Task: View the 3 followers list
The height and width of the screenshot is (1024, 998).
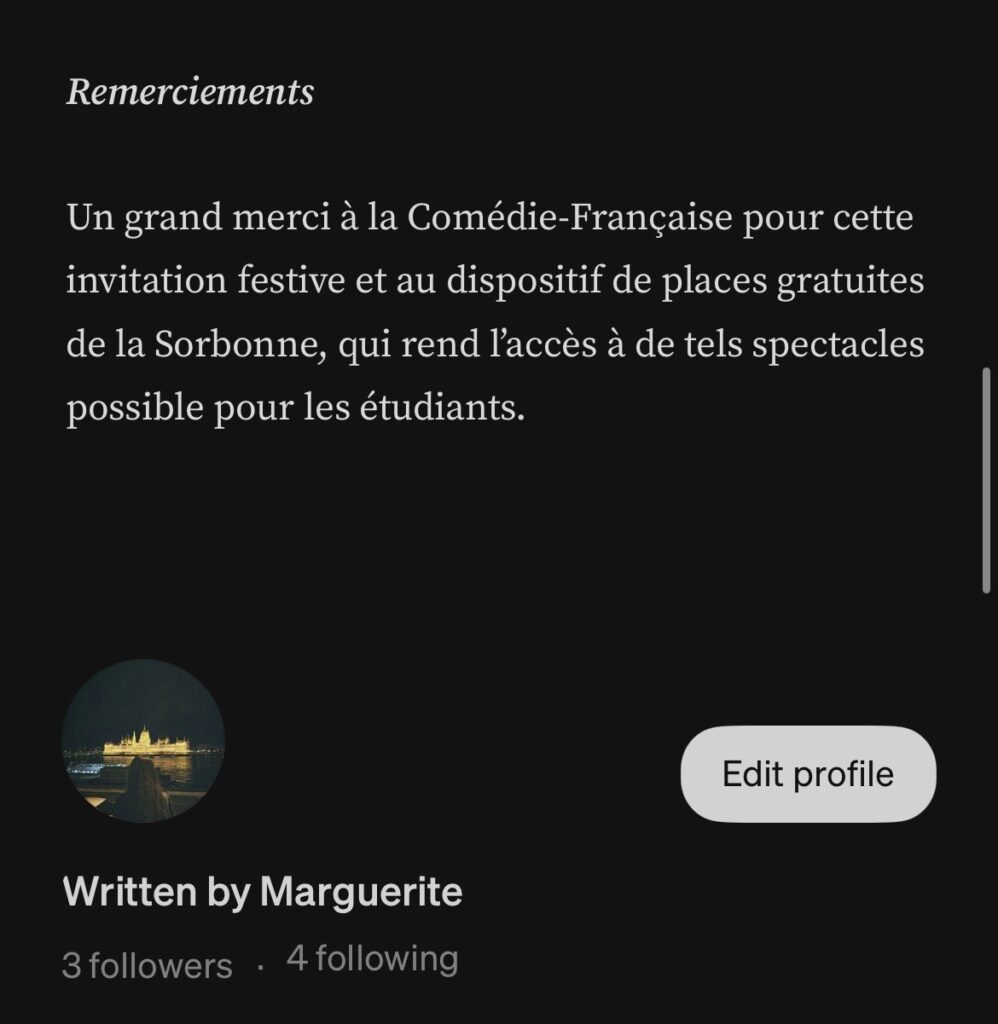Action: click(x=147, y=966)
